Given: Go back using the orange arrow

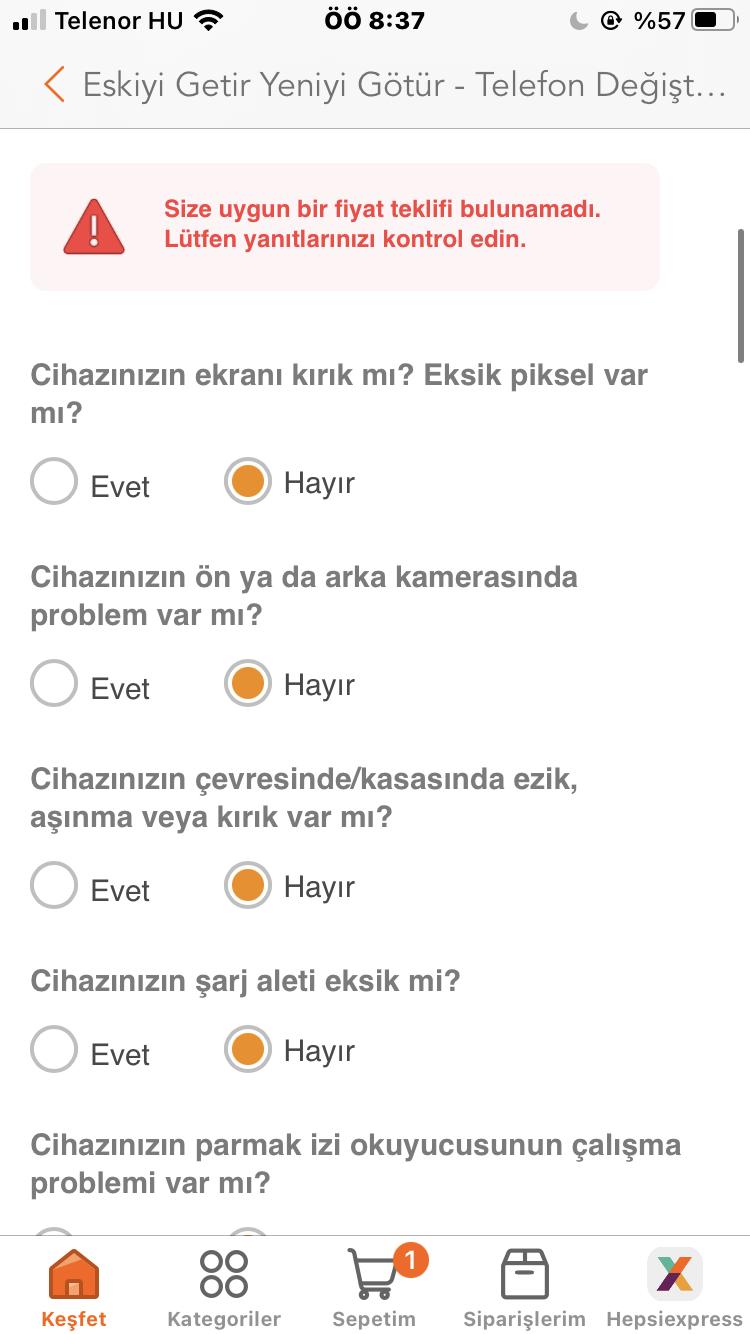Looking at the screenshot, I should pos(54,85).
